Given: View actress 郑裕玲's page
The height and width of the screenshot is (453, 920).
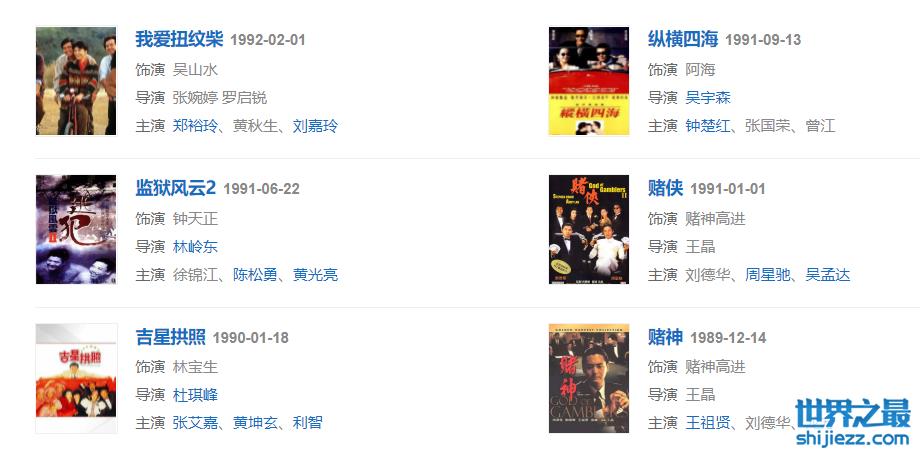Looking at the screenshot, I should [x=195, y=126].
